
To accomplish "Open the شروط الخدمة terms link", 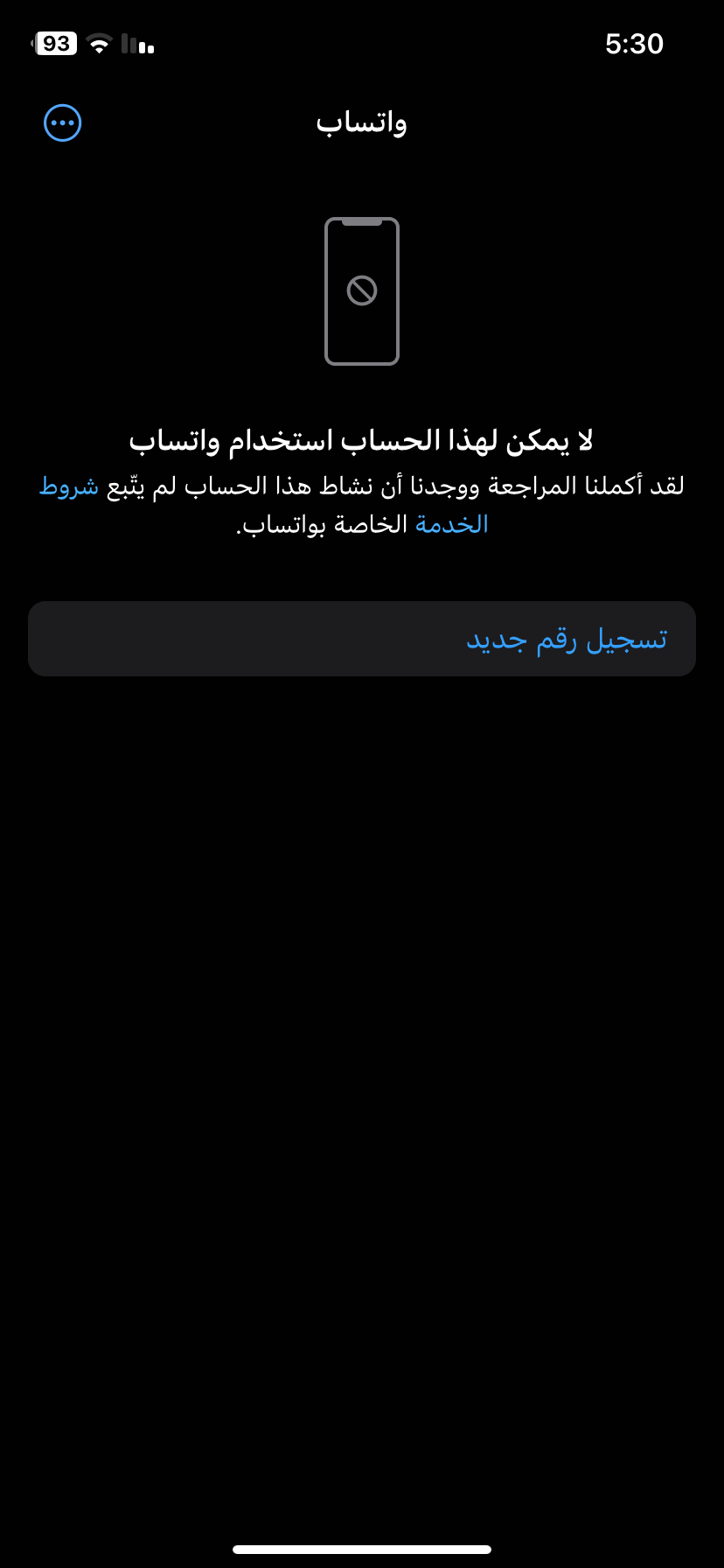I will (x=68, y=486).
